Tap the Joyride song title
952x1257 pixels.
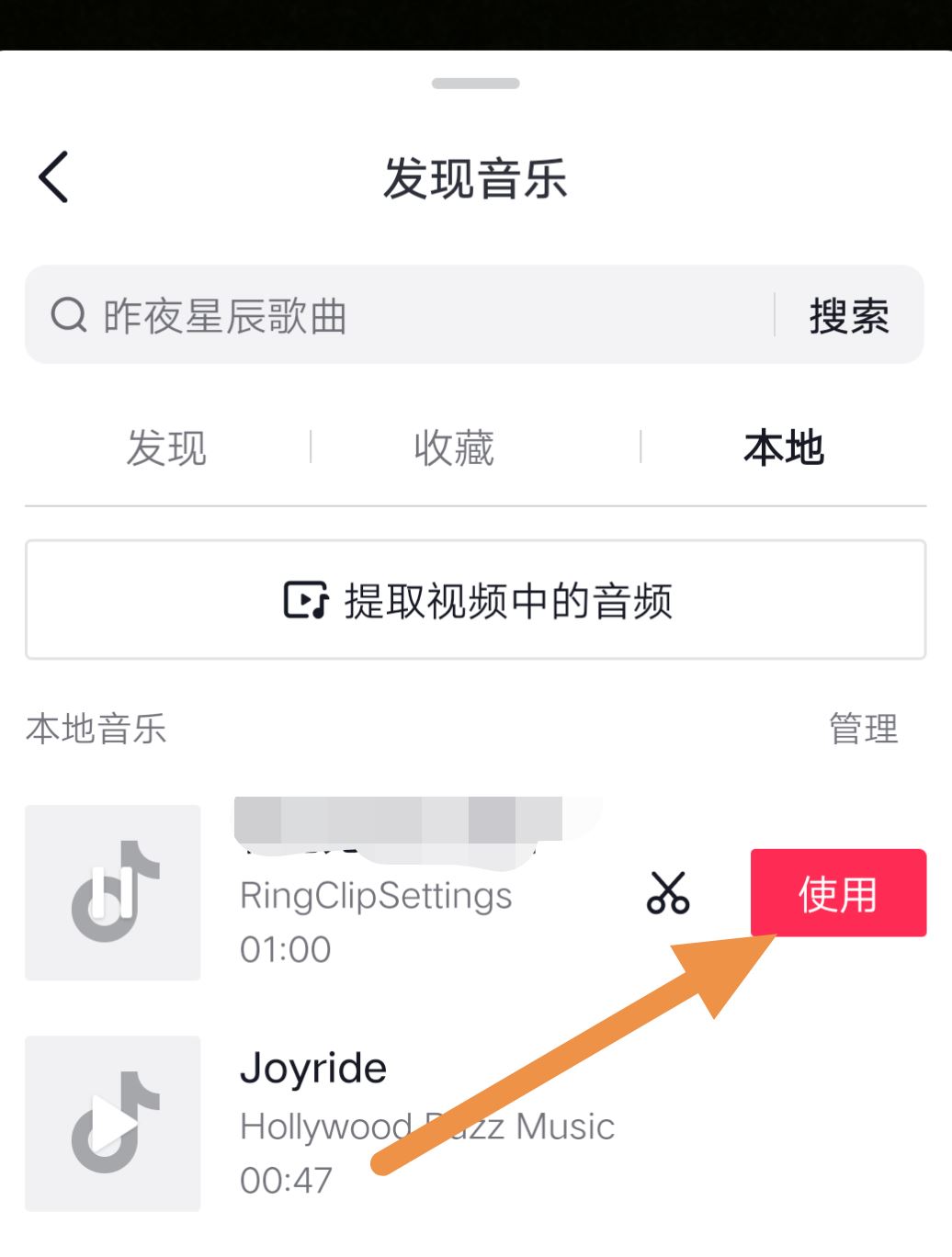(312, 1067)
